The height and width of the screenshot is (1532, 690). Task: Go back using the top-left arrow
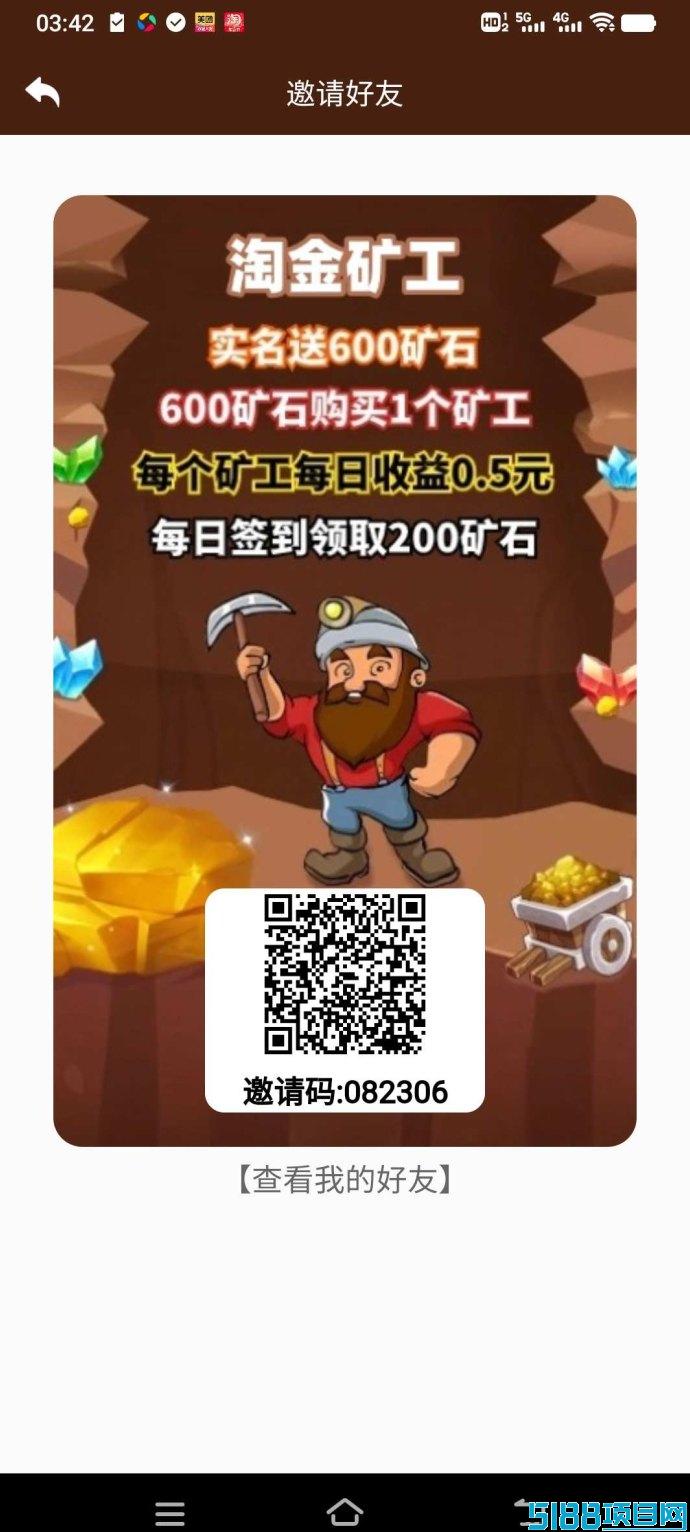(43, 93)
